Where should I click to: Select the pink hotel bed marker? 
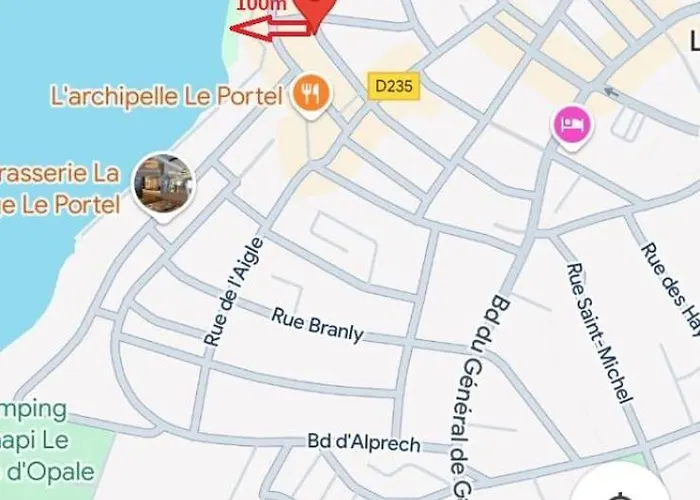click(x=572, y=126)
